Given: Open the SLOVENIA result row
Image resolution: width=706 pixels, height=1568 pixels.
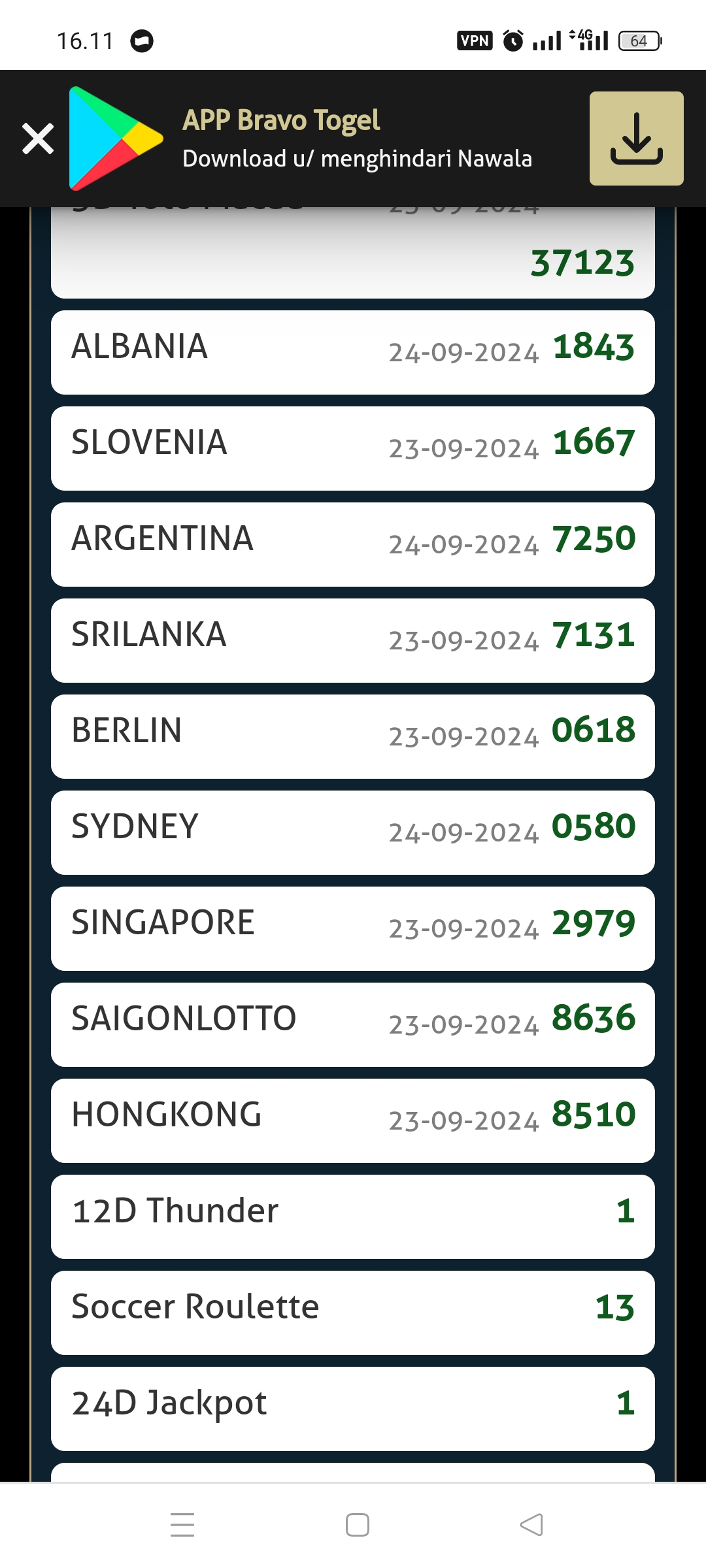Looking at the screenshot, I should click(353, 448).
